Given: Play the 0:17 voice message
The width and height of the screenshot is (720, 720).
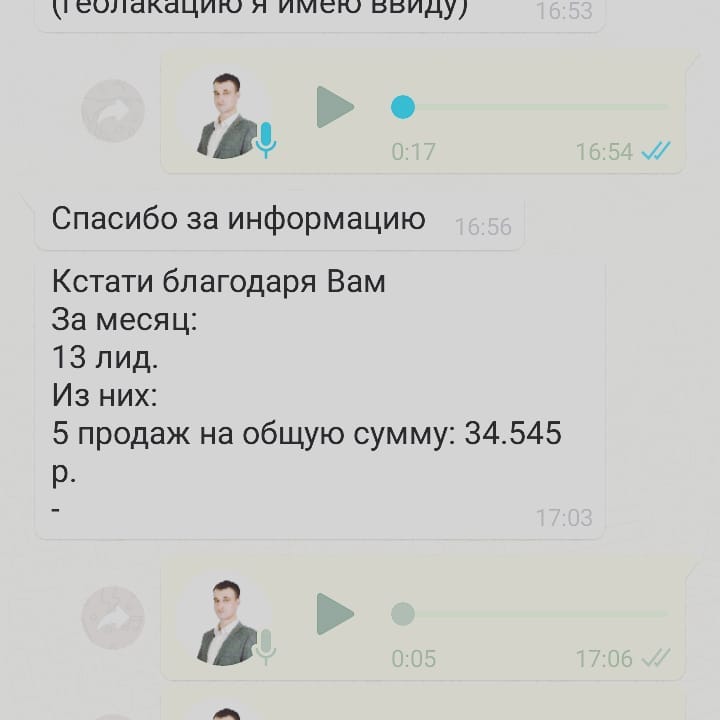Looking at the screenshot, I should pos(335,107).
